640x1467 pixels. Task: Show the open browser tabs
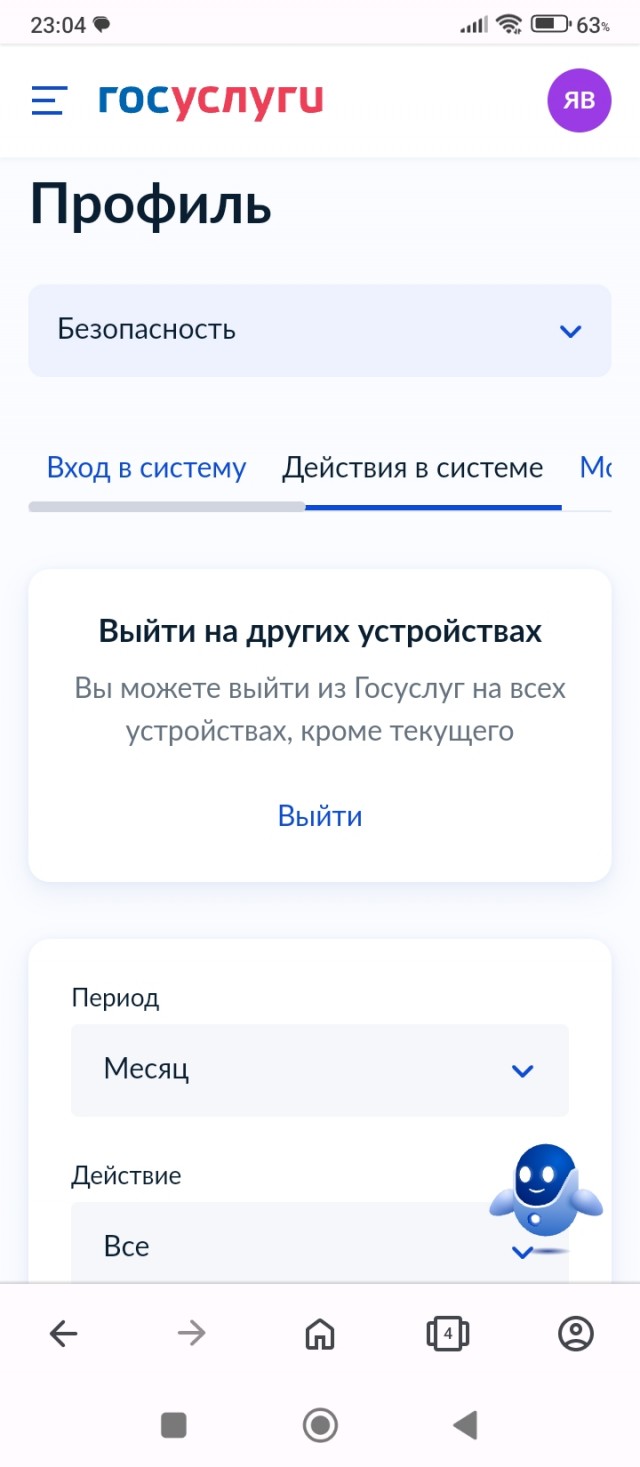coord(447,1333)
